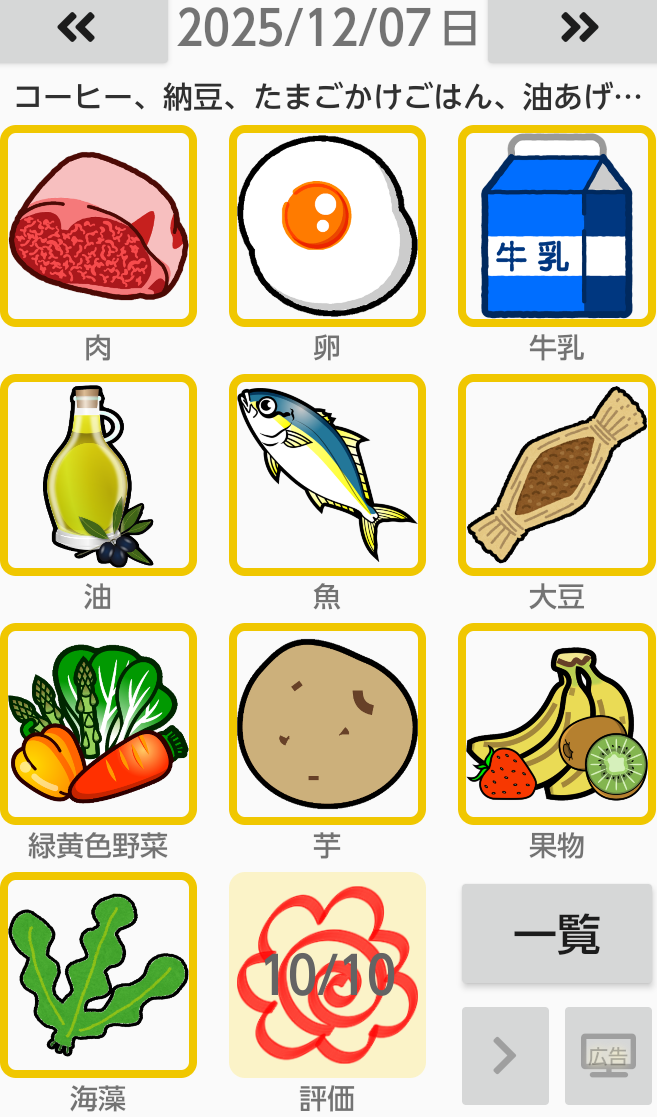Open the 10/10 評価 rating tile
Image resolution: width=657 pixels, height=1117 pixels.
(x=327, y=974)
